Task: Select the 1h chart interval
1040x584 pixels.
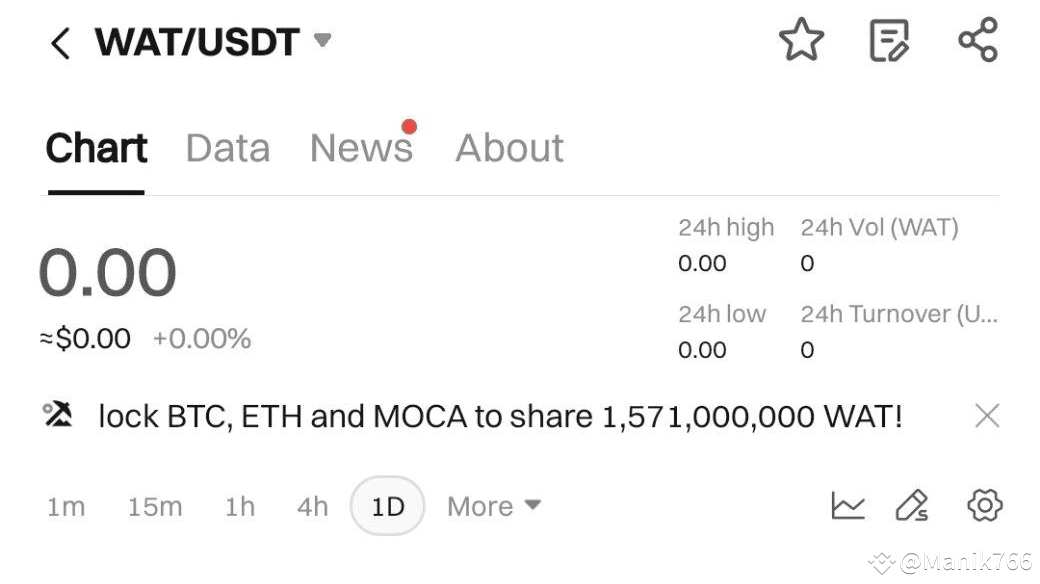Action: (240, 507)
